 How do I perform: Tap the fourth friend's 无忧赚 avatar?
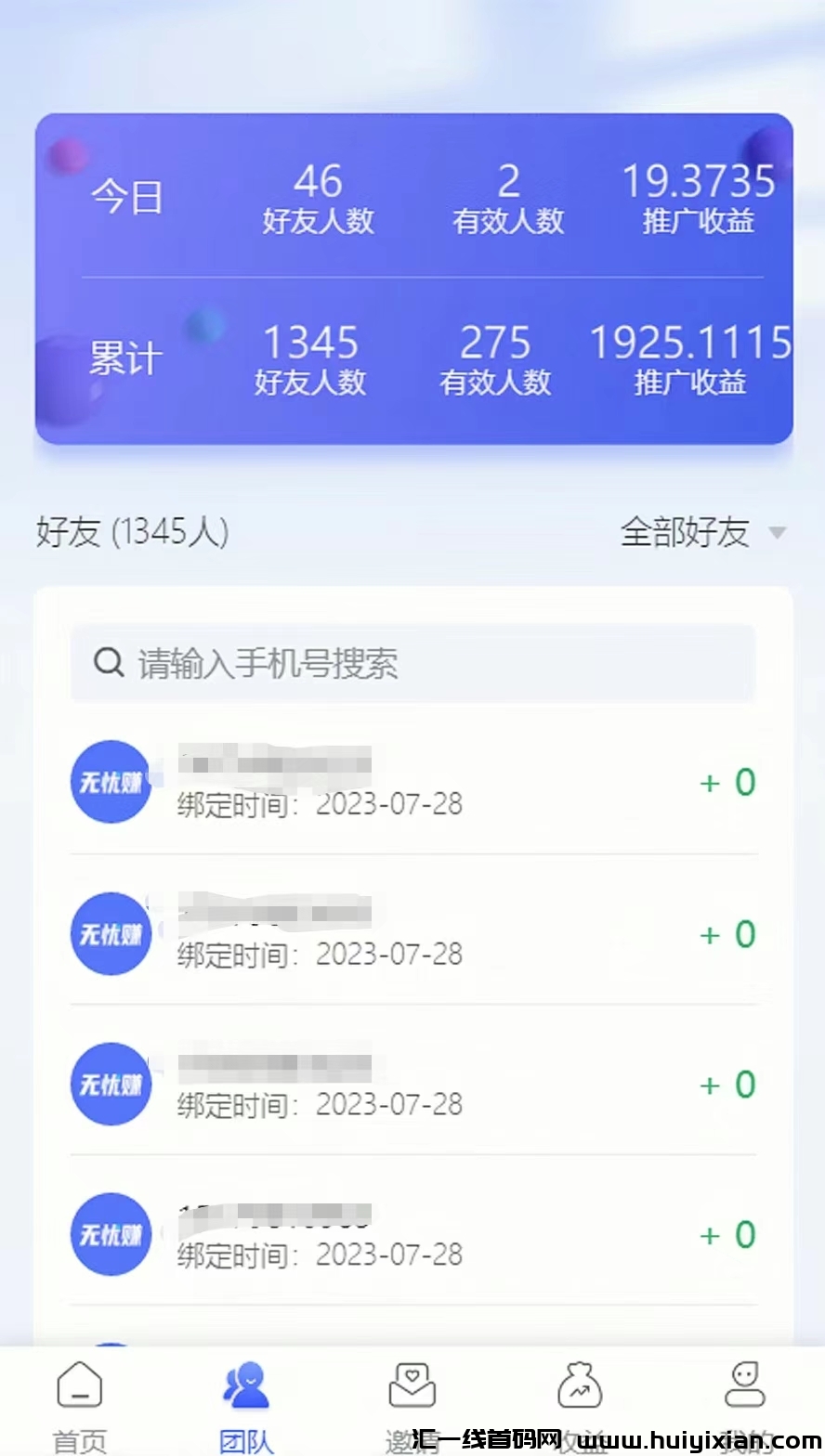click(x=110, y=1234)
